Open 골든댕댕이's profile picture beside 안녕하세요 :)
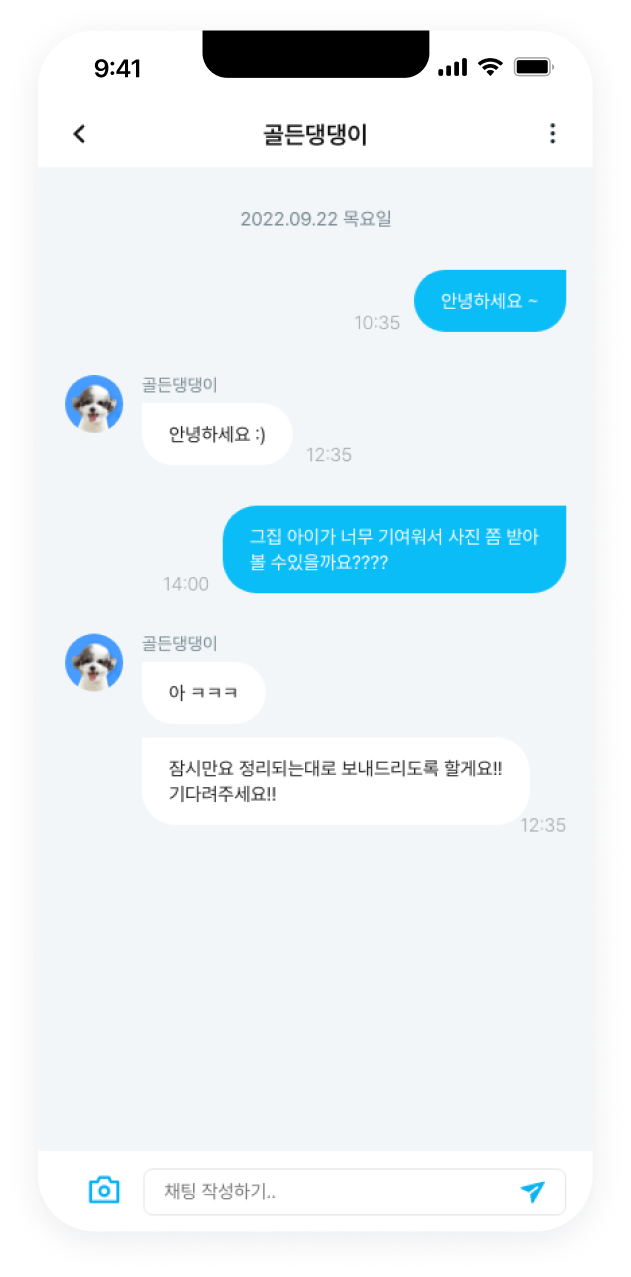 94,404
